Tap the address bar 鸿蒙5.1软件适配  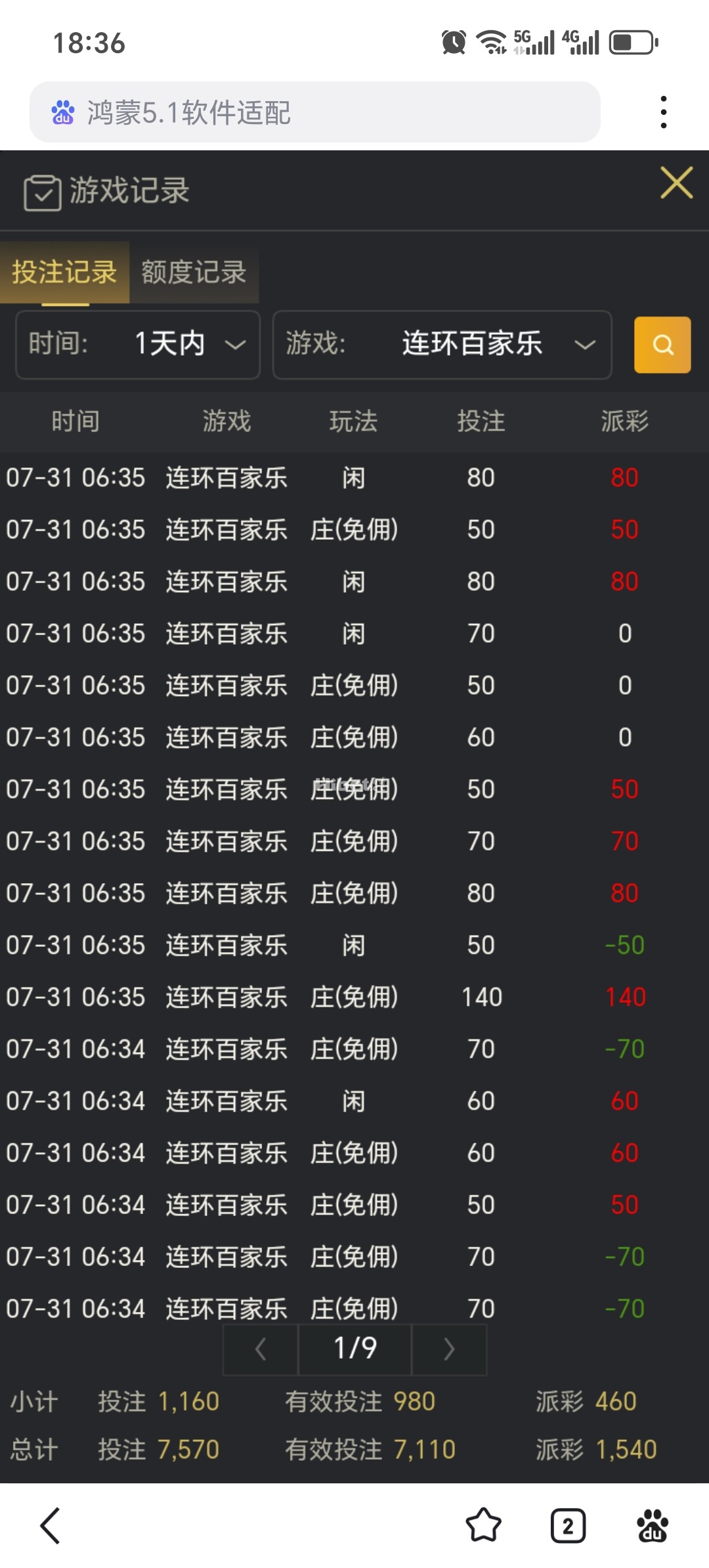[315, 112]
